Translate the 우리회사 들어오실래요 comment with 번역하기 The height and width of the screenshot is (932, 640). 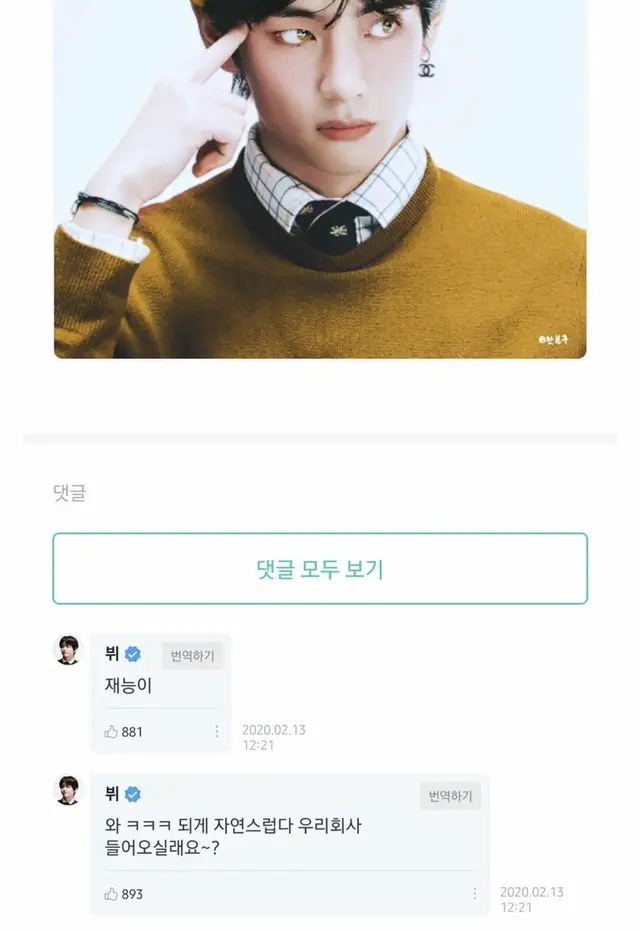tap(450, 796)
